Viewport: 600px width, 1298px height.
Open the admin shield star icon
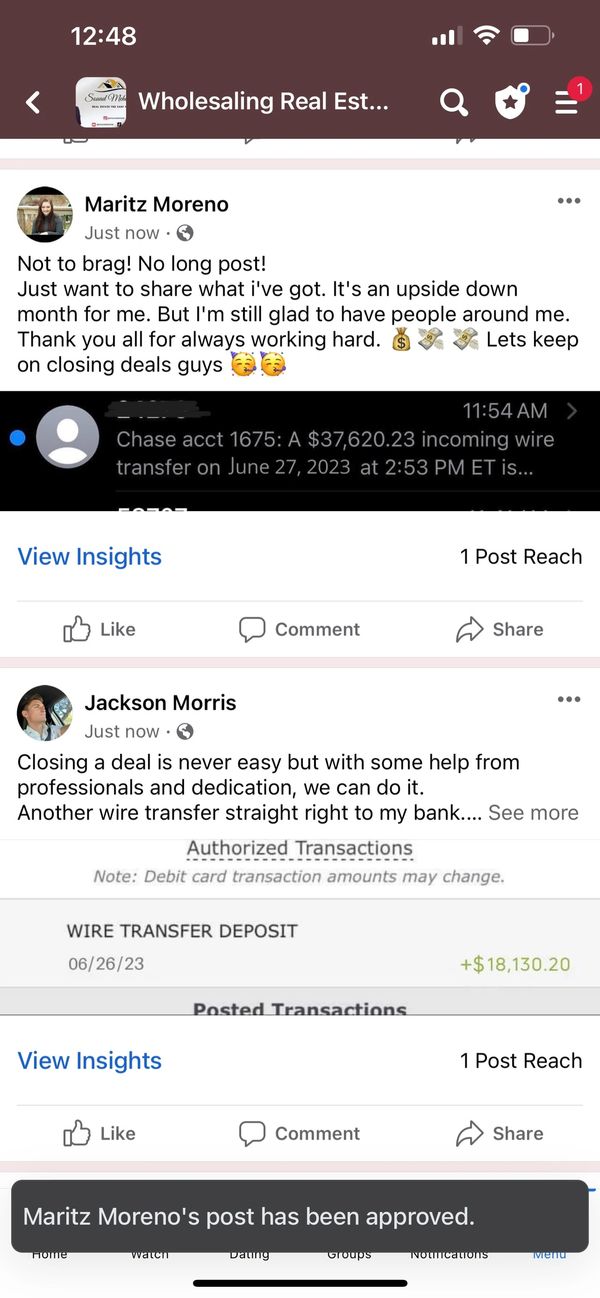510,101
